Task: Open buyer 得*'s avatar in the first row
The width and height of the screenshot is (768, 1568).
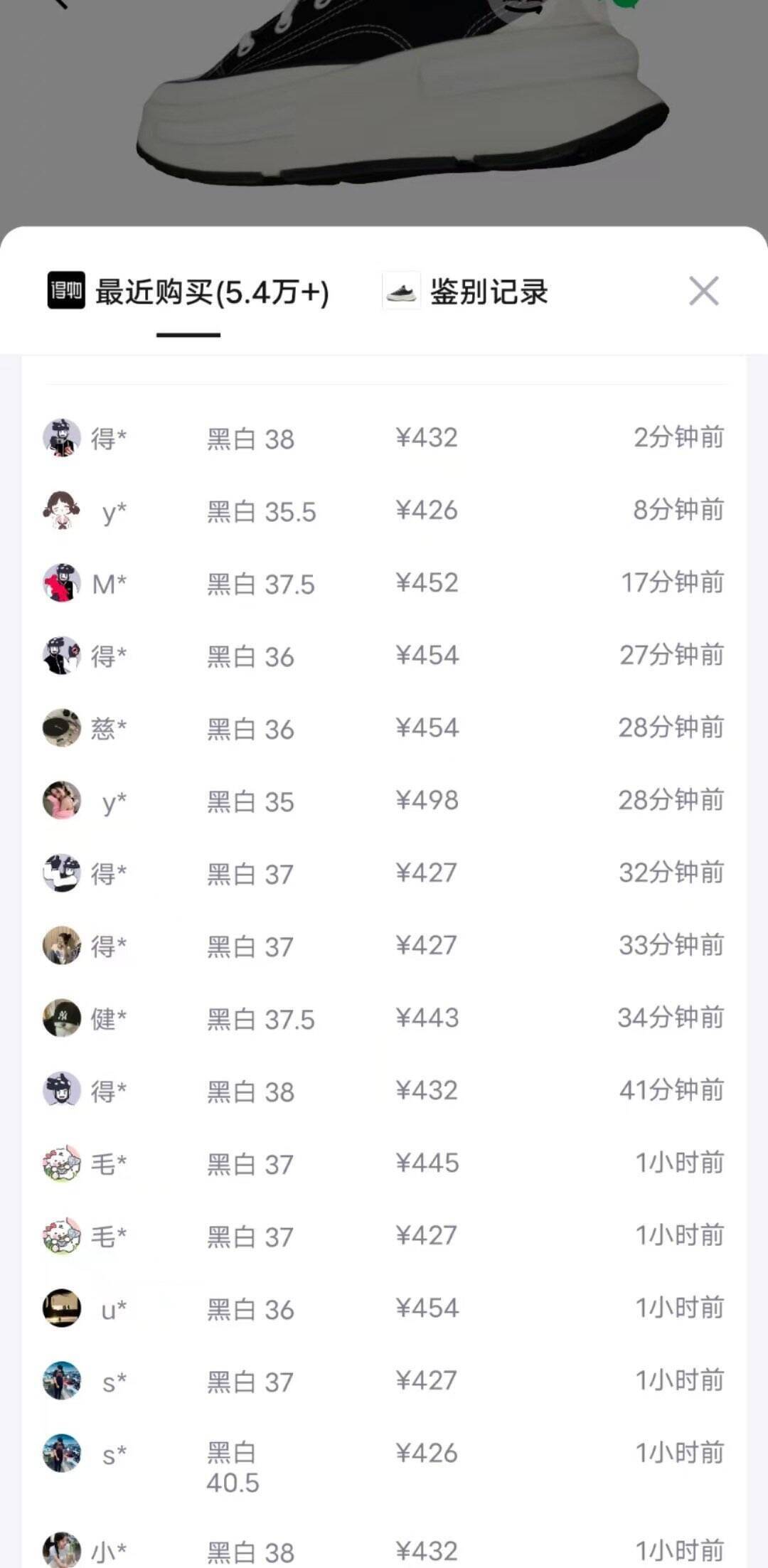Action: pos(62,439)
